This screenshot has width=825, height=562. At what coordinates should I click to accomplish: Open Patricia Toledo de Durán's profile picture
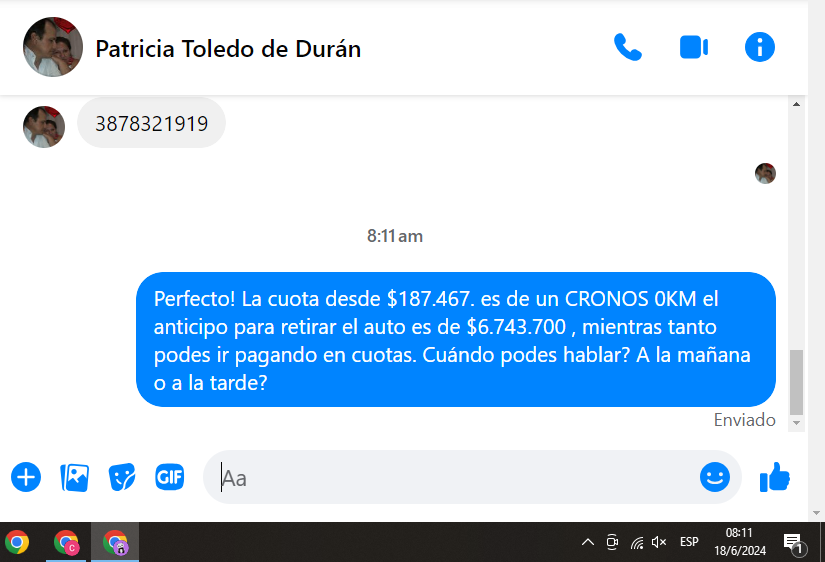coord(53,47)
